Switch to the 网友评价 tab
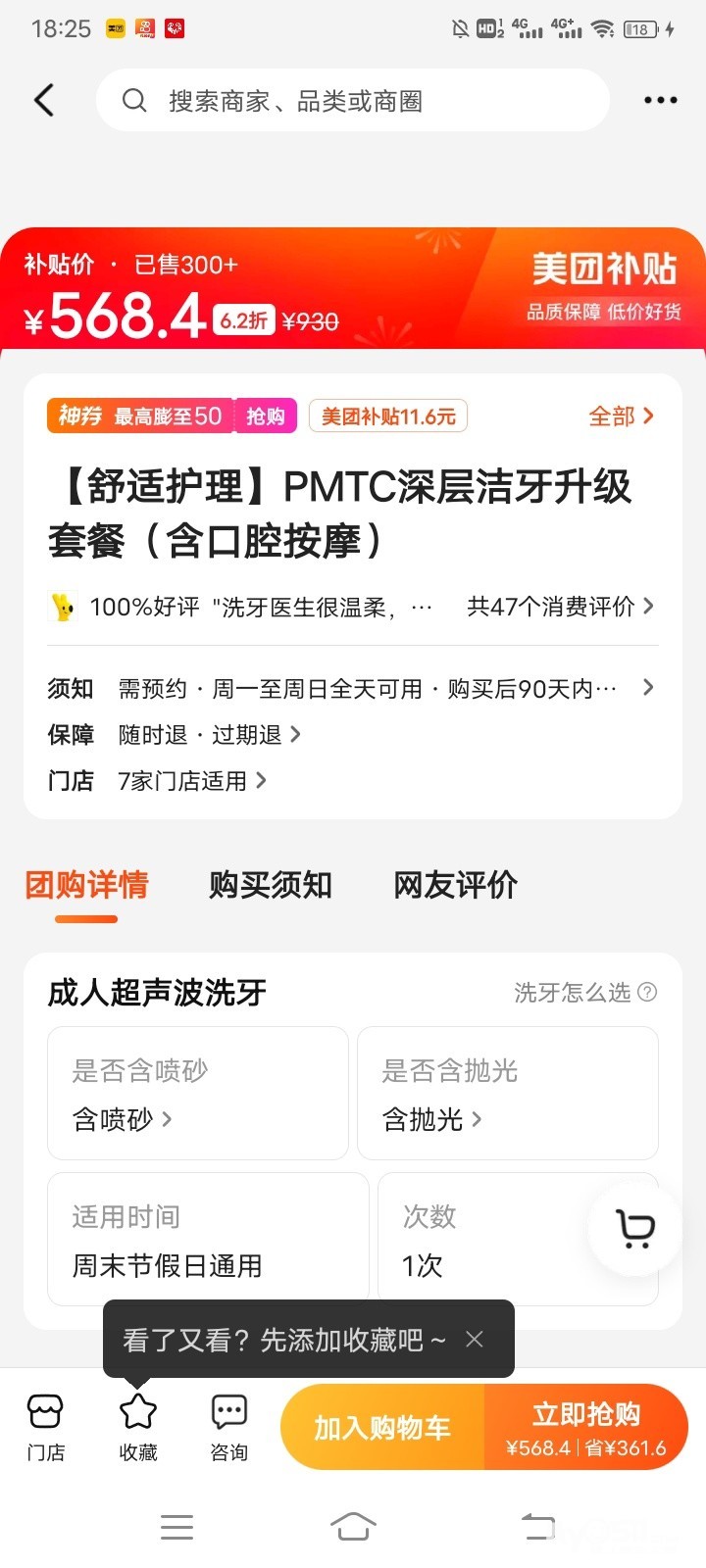Screen dimensions: 706x1568 [455, 885]
